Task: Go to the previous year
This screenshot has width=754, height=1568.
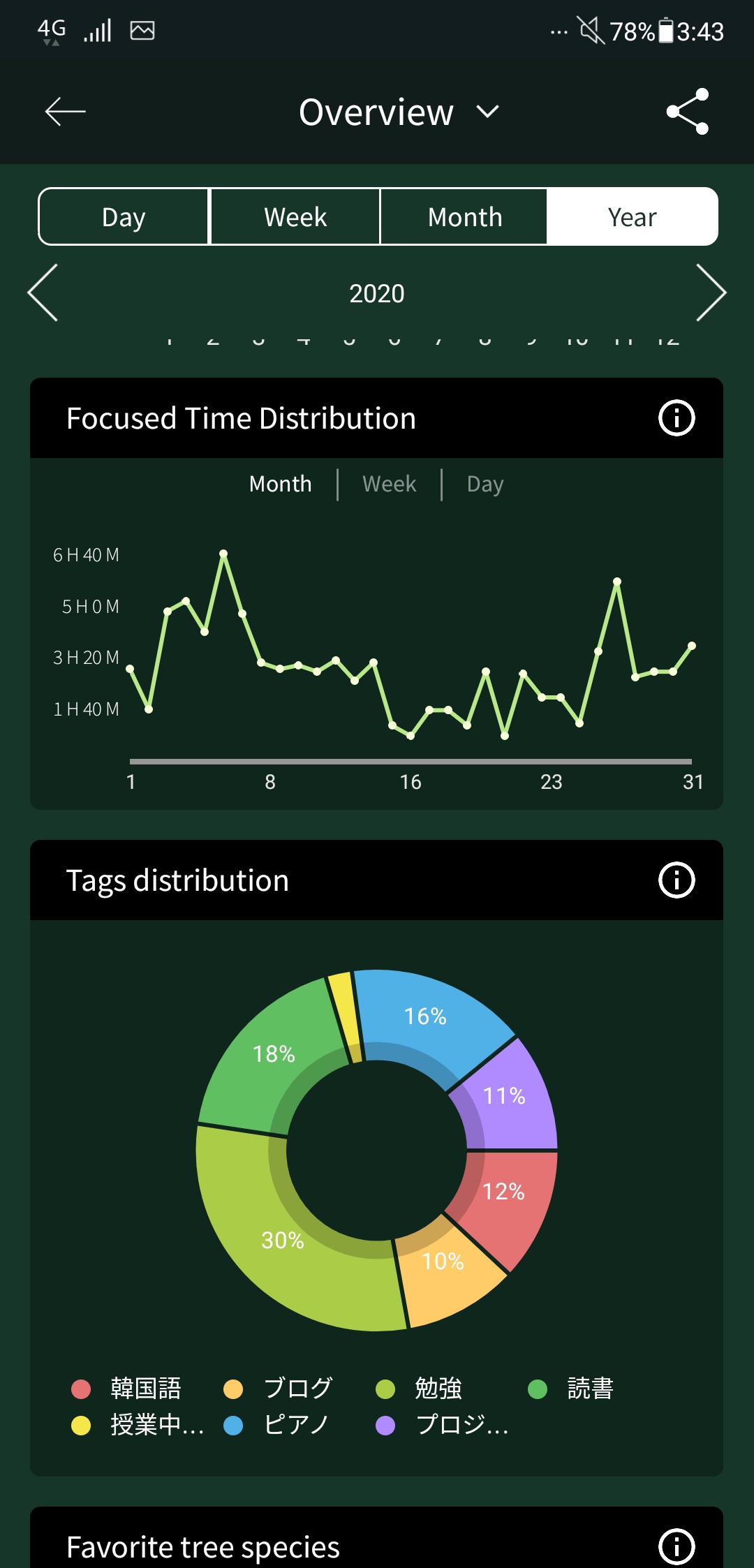Action: [x=43, y=293]
